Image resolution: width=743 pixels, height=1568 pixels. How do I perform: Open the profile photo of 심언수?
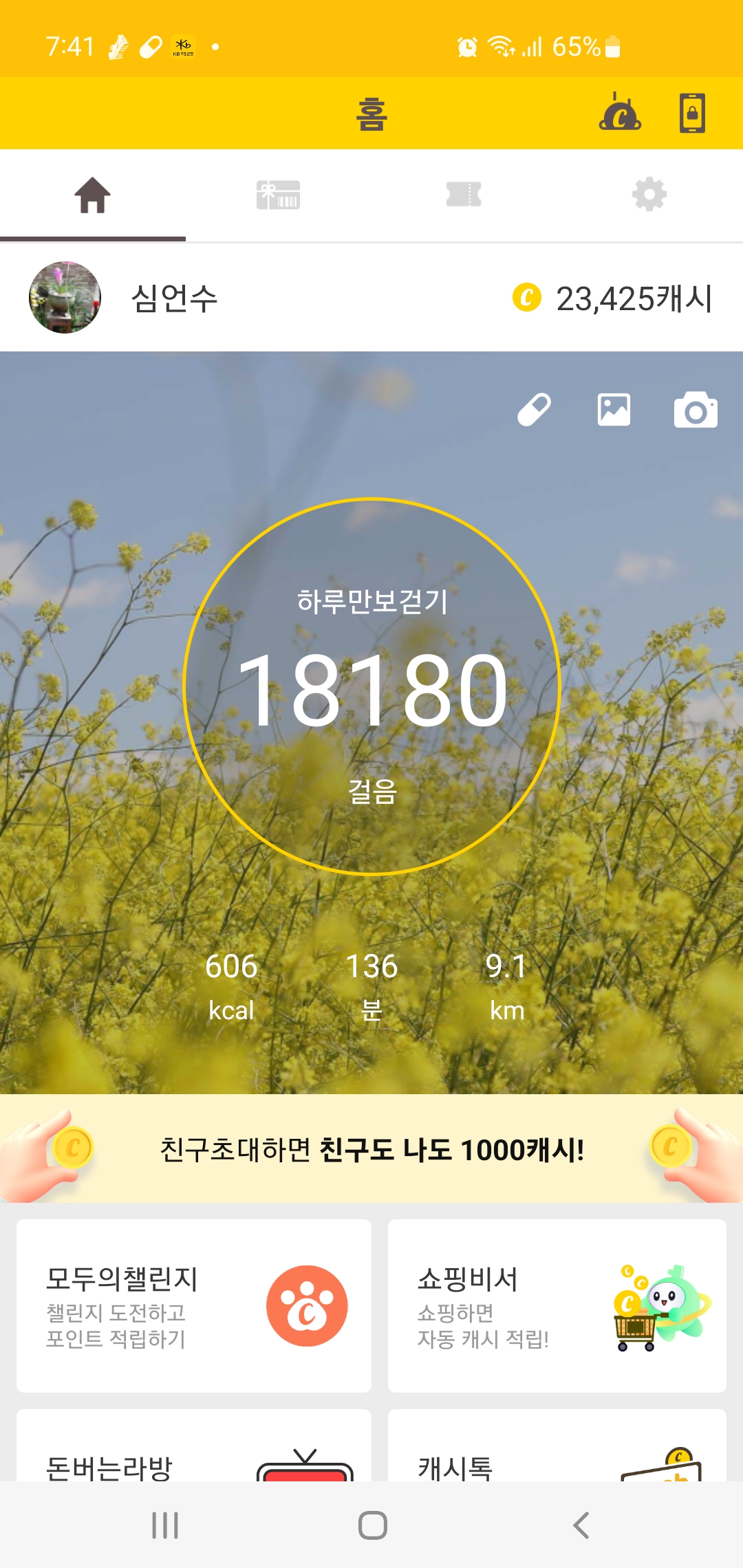pos(65,298)
